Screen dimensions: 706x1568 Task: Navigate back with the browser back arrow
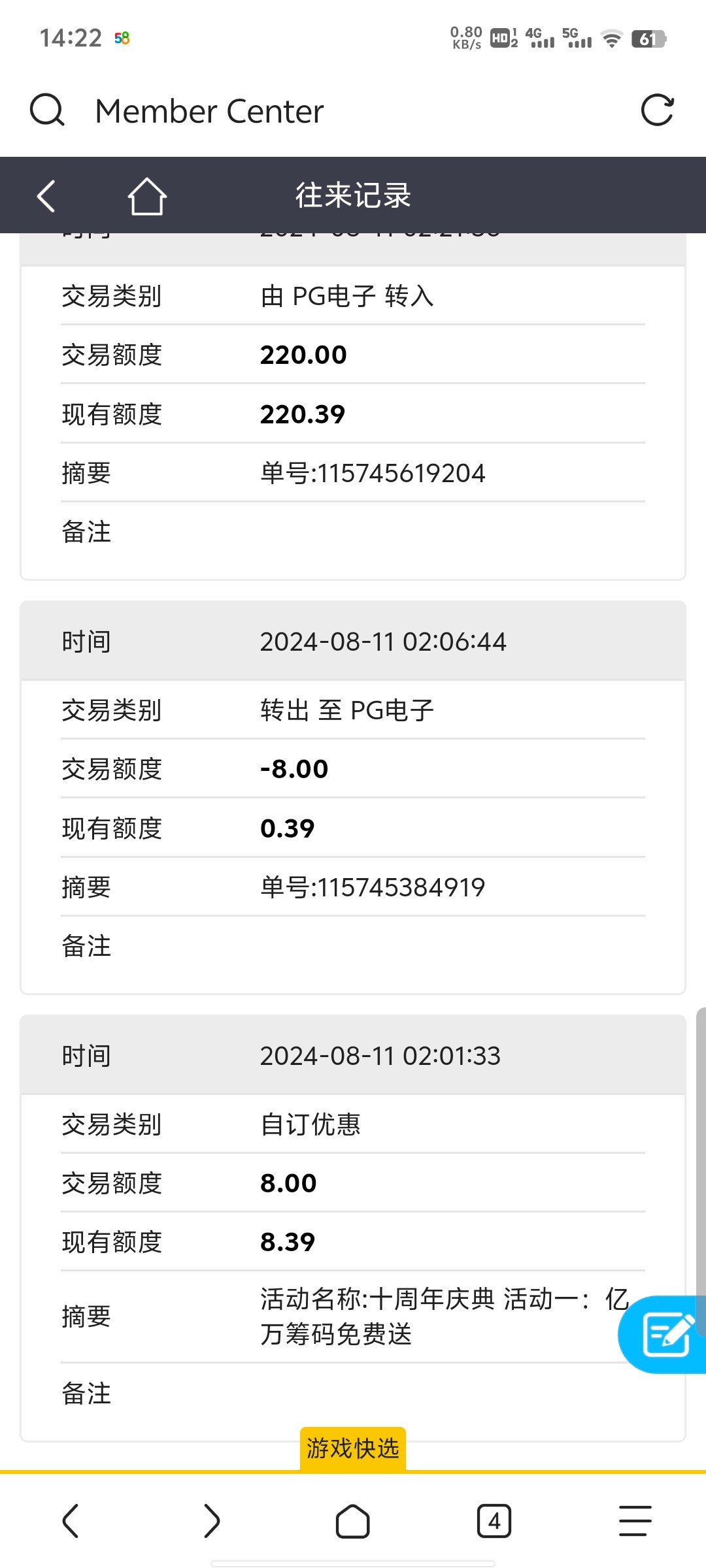click(x=71, y=1521)
